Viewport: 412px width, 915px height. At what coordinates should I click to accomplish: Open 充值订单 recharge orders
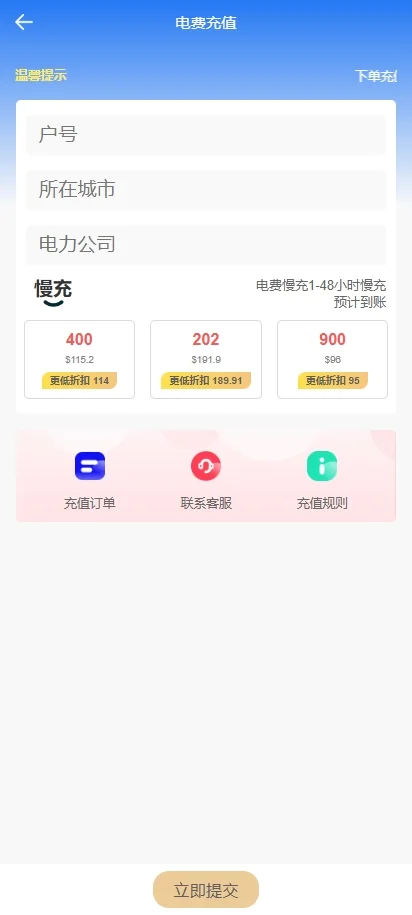click(x=90, y=481)
